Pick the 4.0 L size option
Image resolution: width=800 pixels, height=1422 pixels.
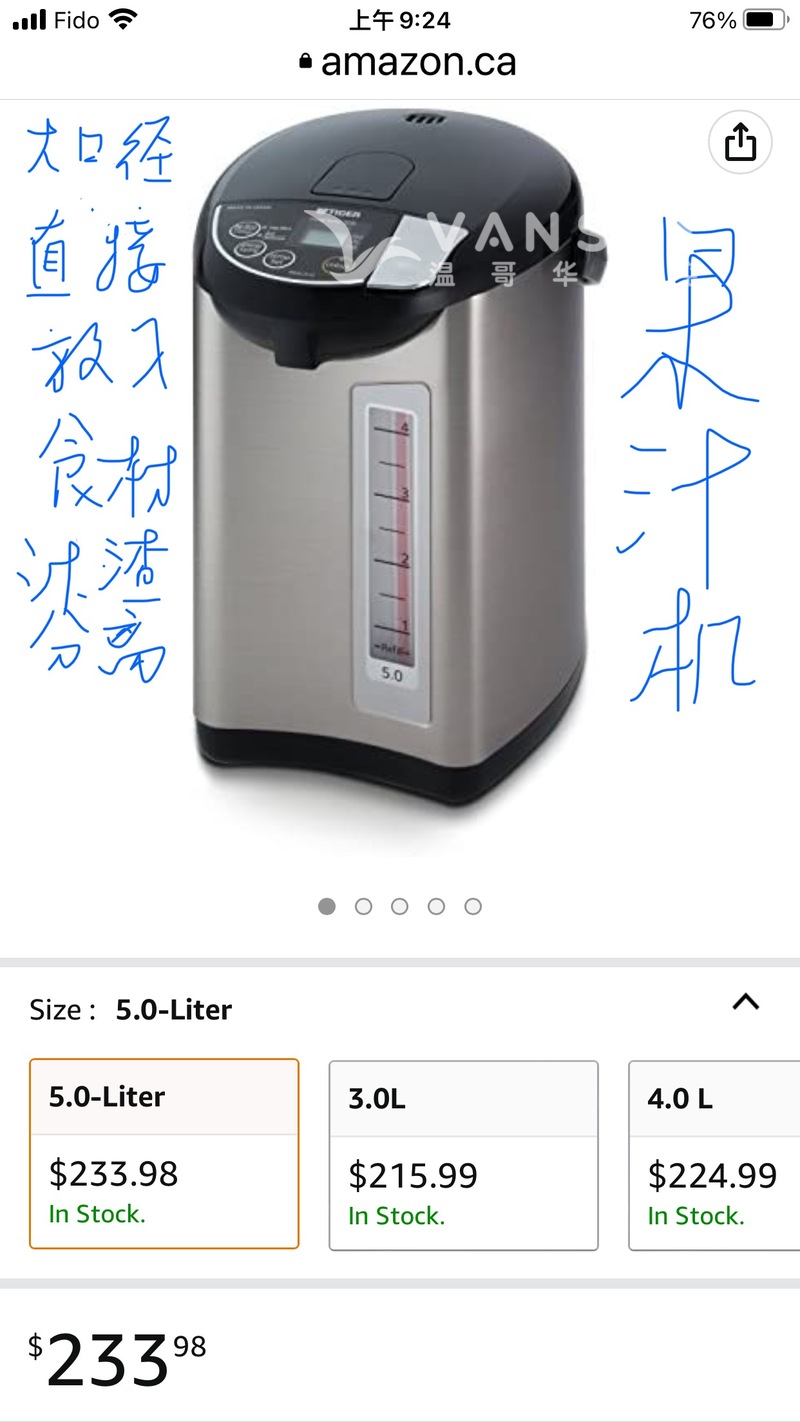713,1155
